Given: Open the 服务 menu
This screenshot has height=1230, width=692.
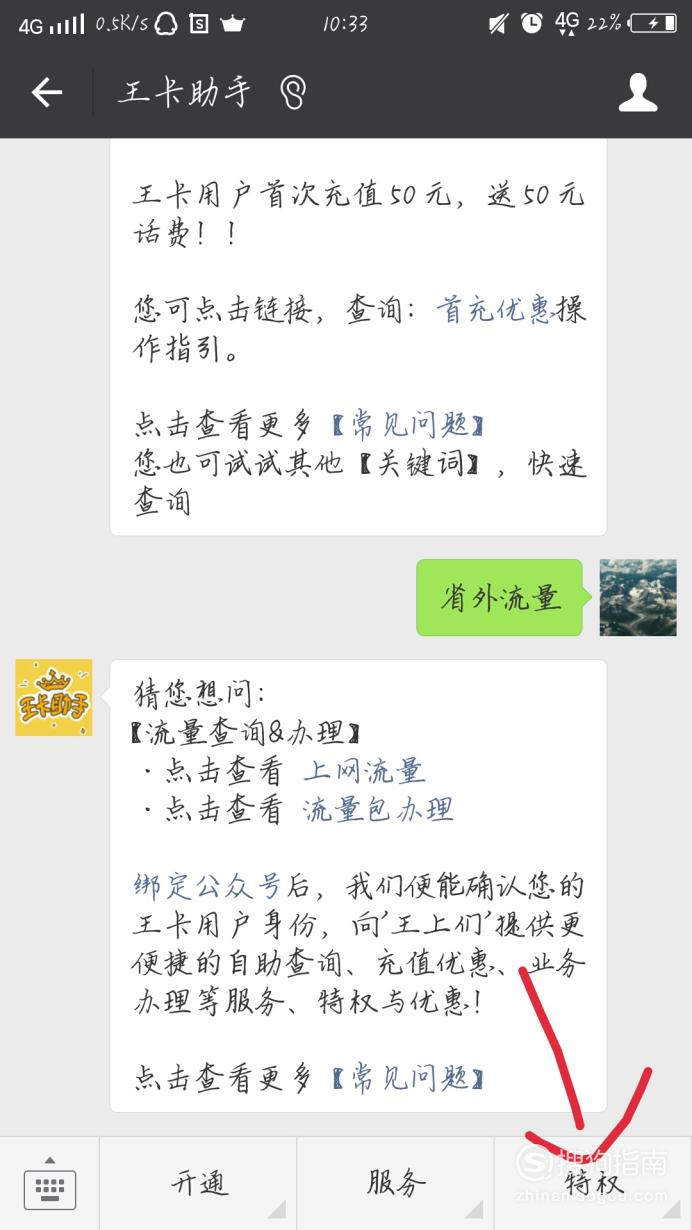Looking at the screenshot, I should coord(395,1184).
